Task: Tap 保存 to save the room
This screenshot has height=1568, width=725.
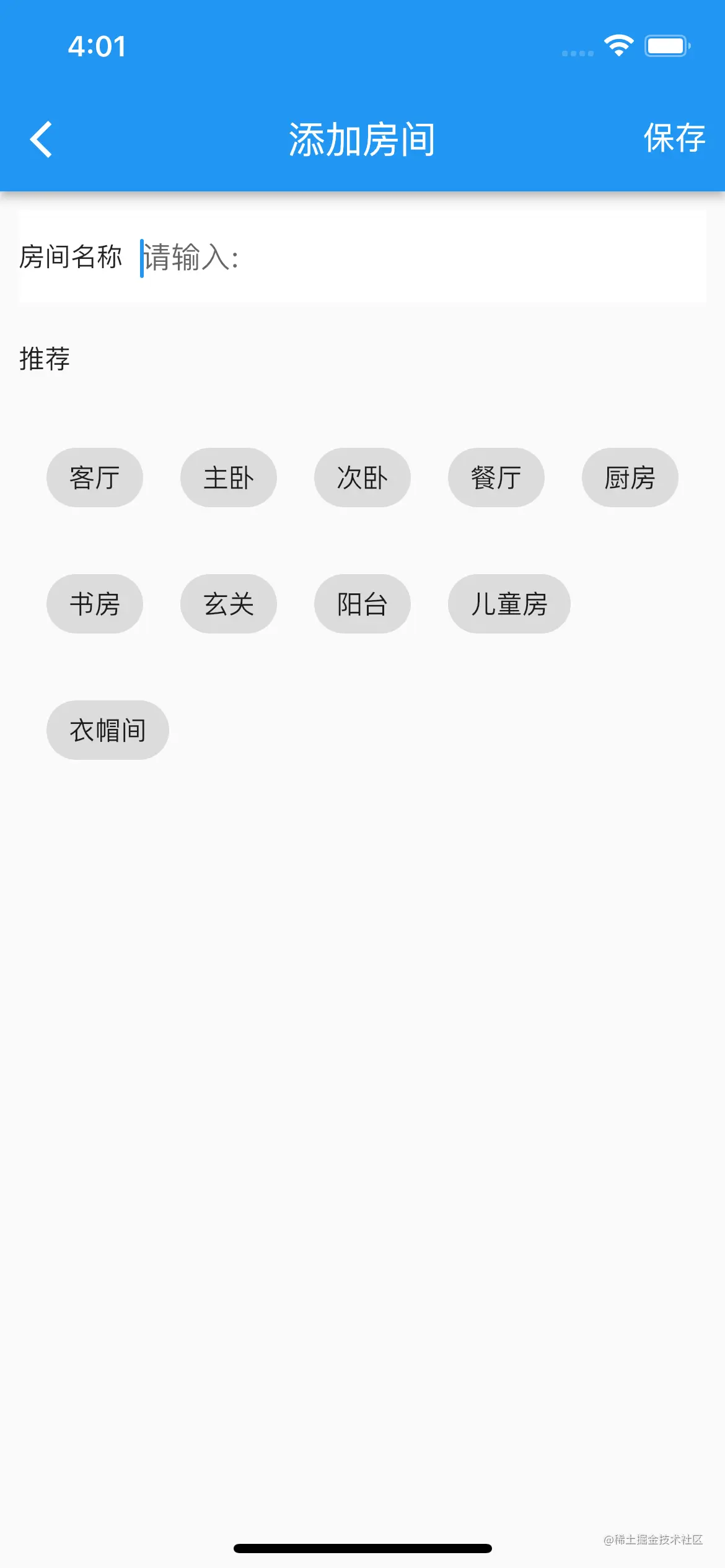Action: [x=674, y=138]
